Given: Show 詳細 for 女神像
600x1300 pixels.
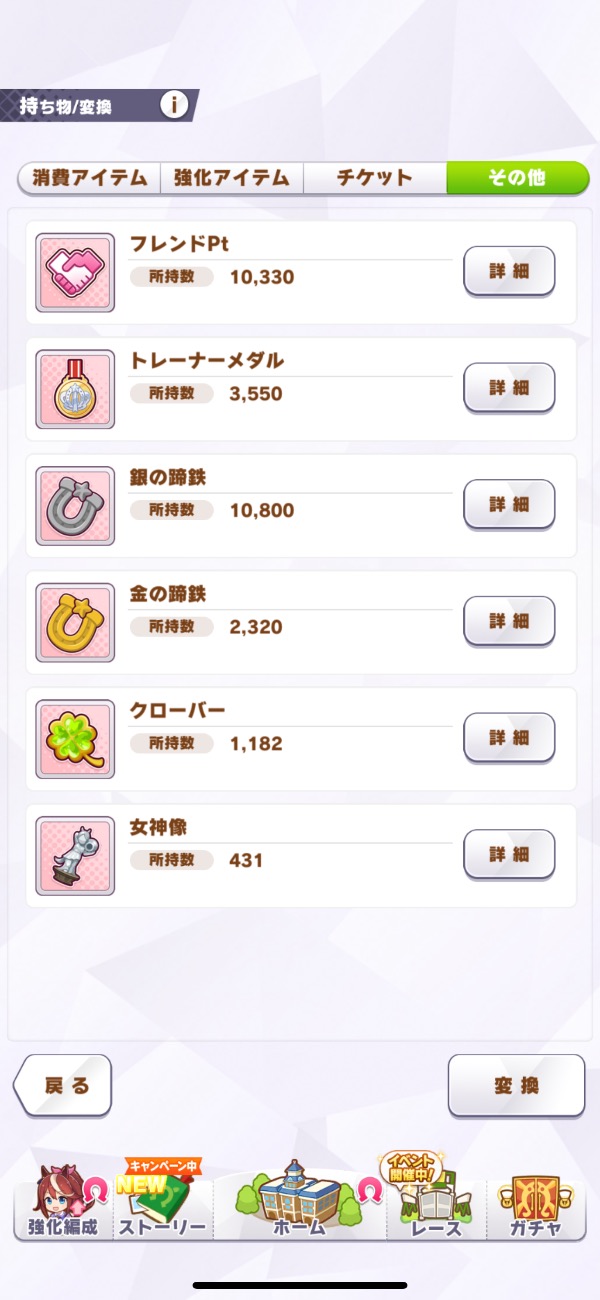Looking at the screenshot, I should [x=509, y=854].
